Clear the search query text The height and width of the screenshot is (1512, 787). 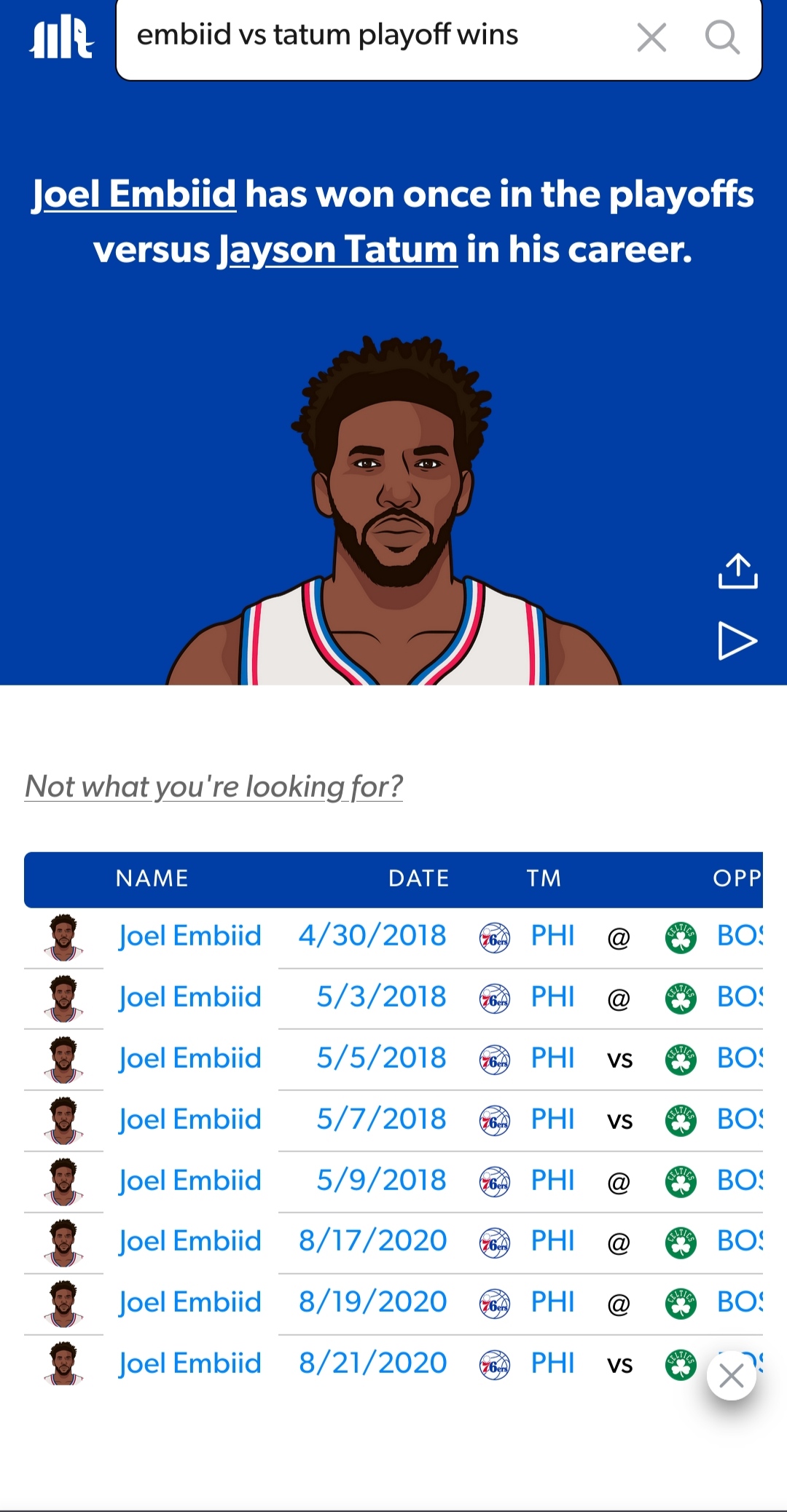point(651,37)
